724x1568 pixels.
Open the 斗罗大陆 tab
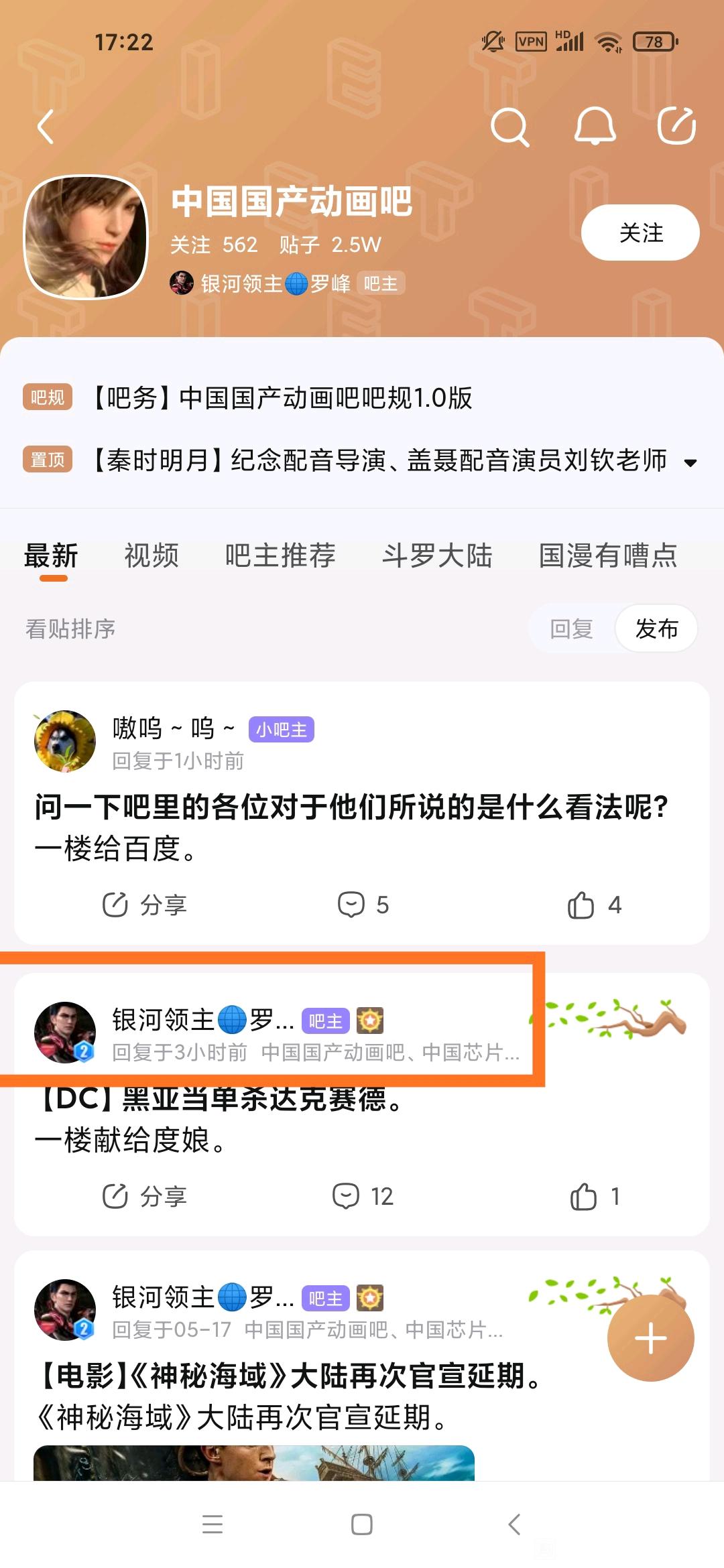click(437, 556)
